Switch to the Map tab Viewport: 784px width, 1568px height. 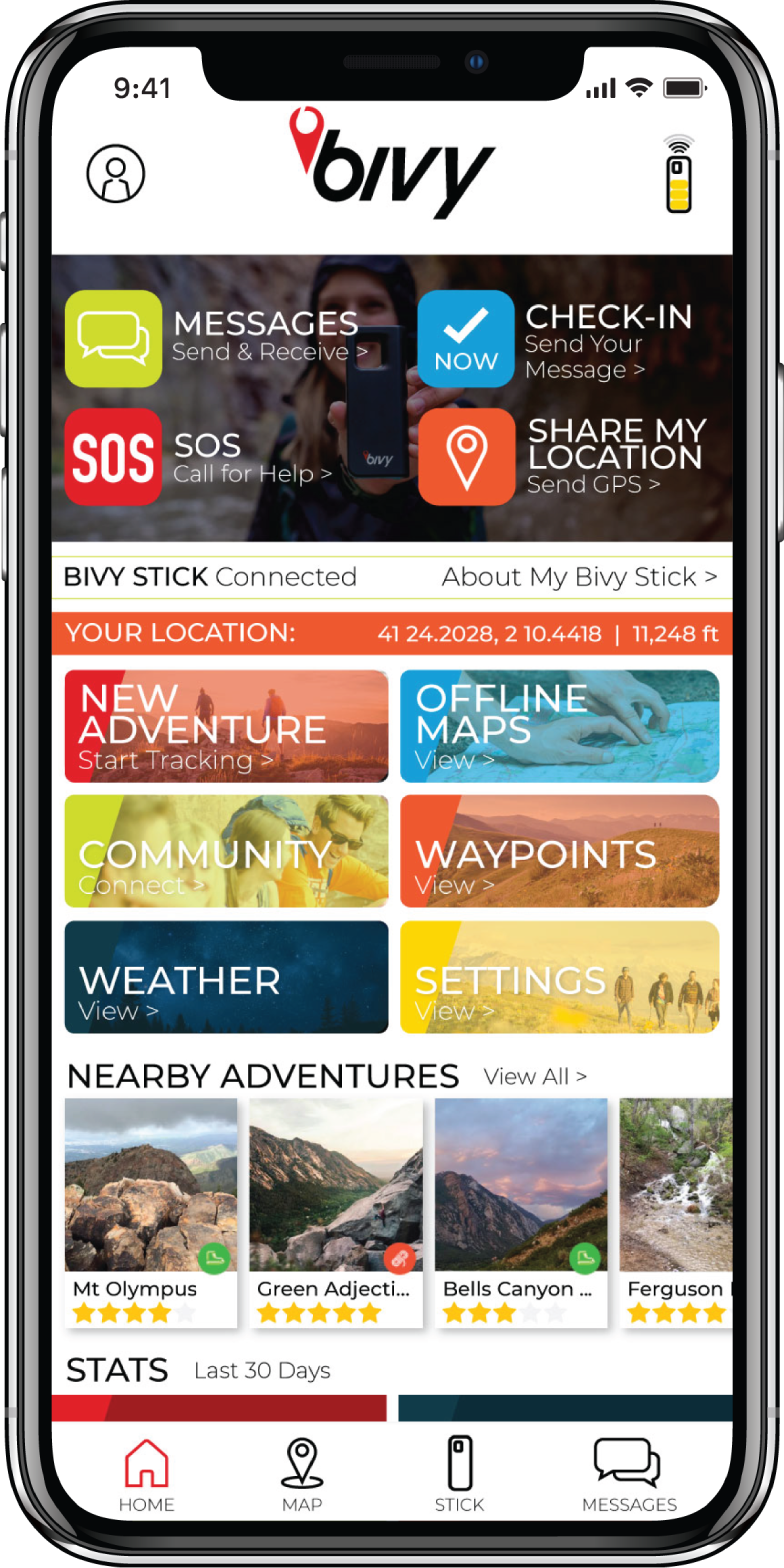pos(302,1475)
